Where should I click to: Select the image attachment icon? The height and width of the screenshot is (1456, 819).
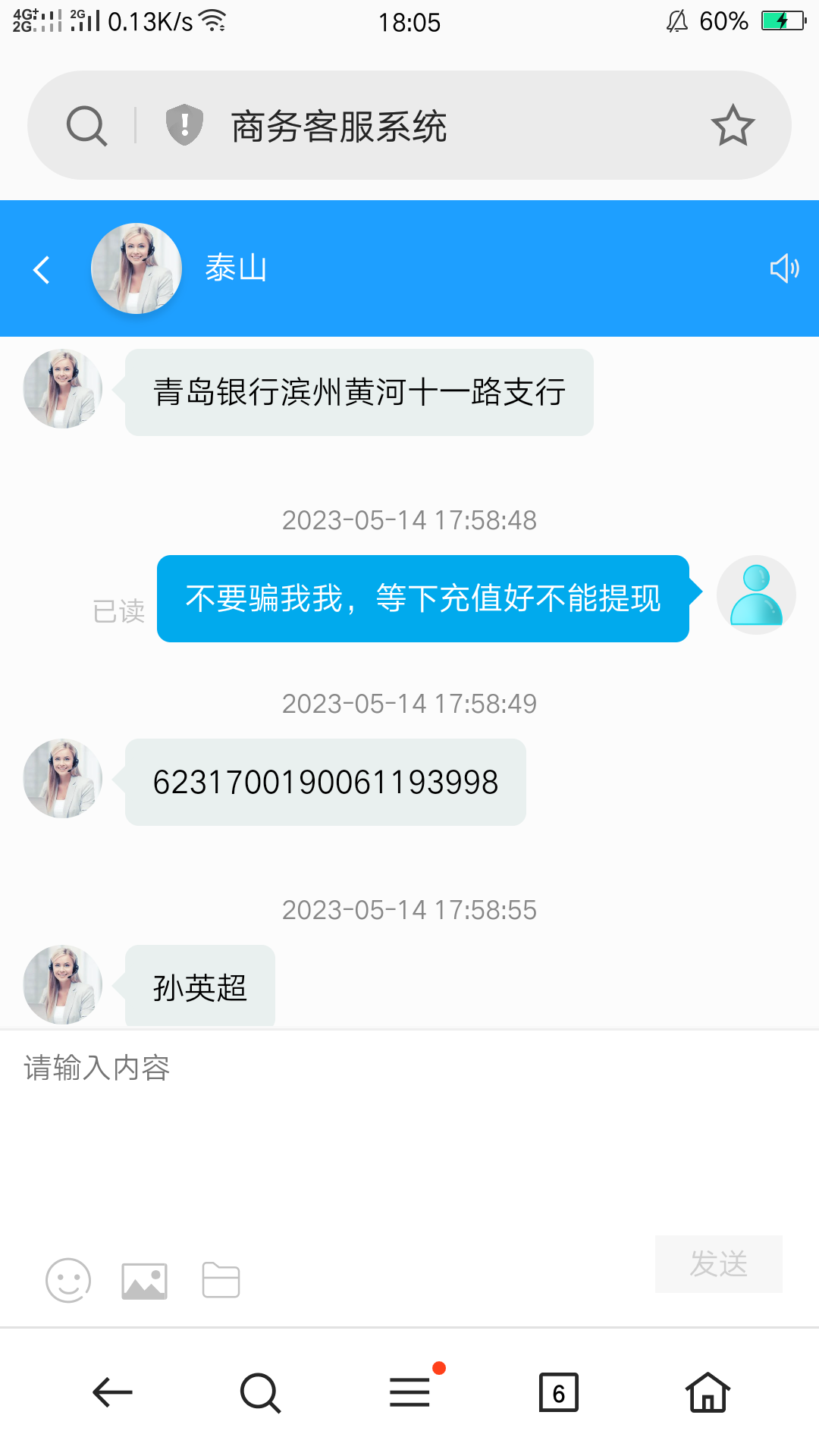coord(144,1280)
